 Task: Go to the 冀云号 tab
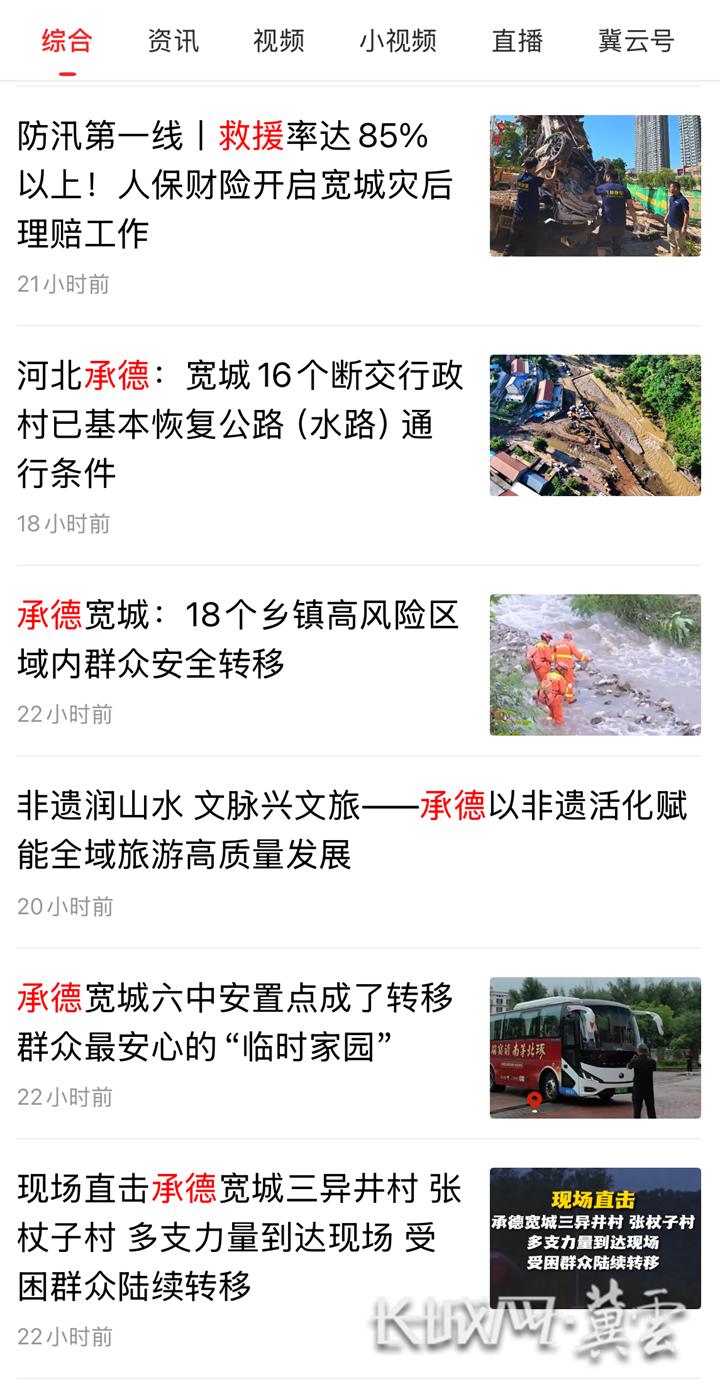click(x=636, y=41)
